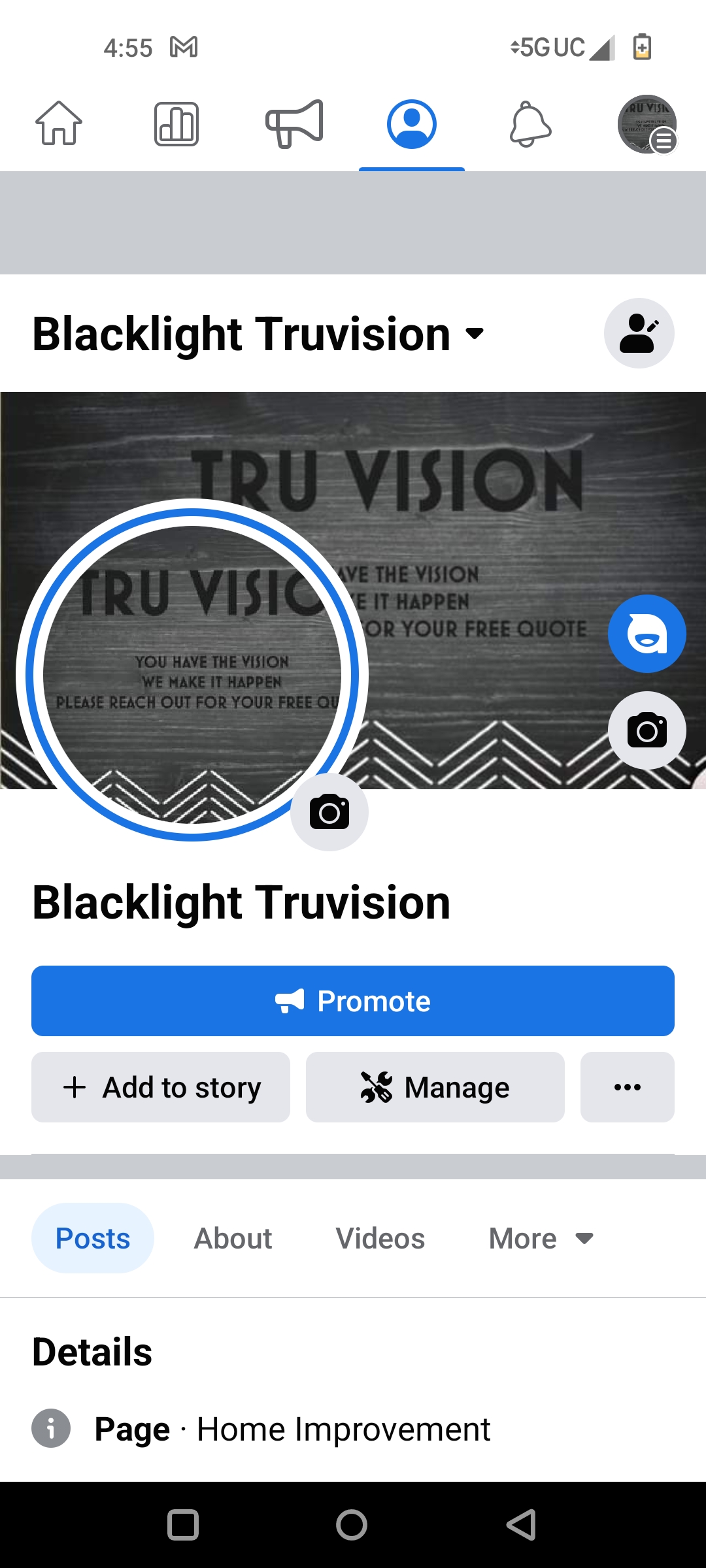Toggle to the Posts filter pill

(x=92, y=1237)
